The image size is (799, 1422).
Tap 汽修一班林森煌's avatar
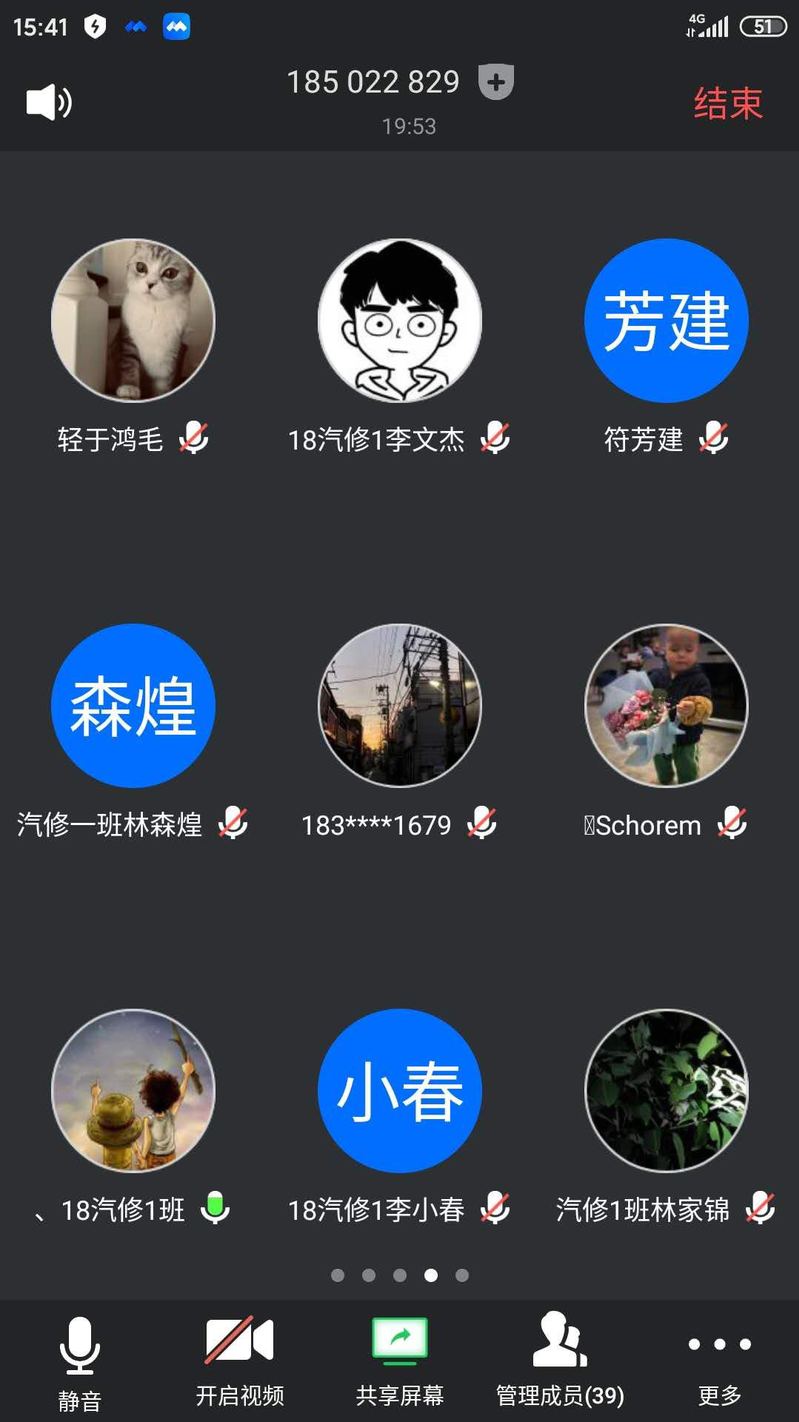[x=133, y=705]
